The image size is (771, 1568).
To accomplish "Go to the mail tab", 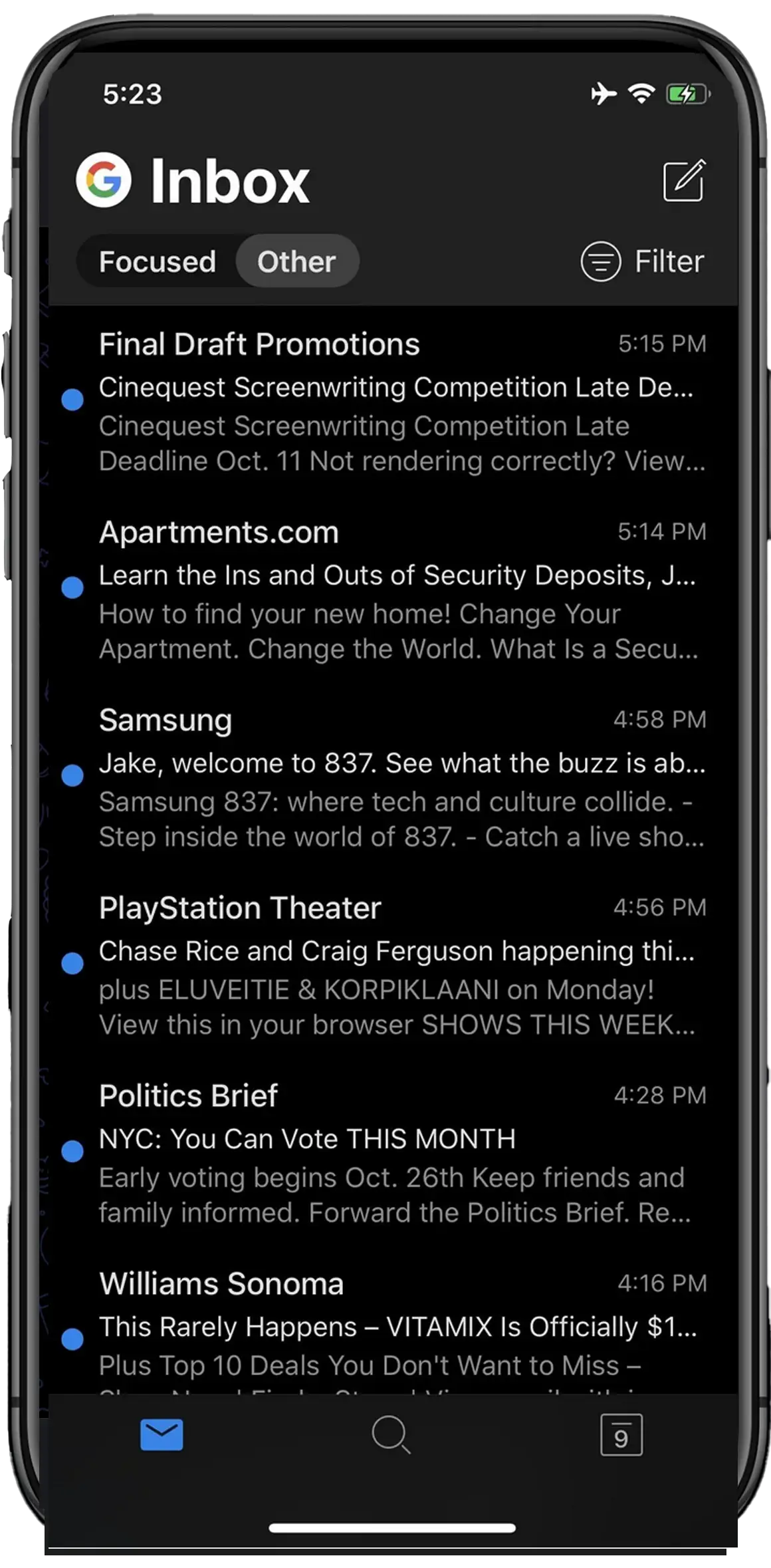I will 162,1434.
